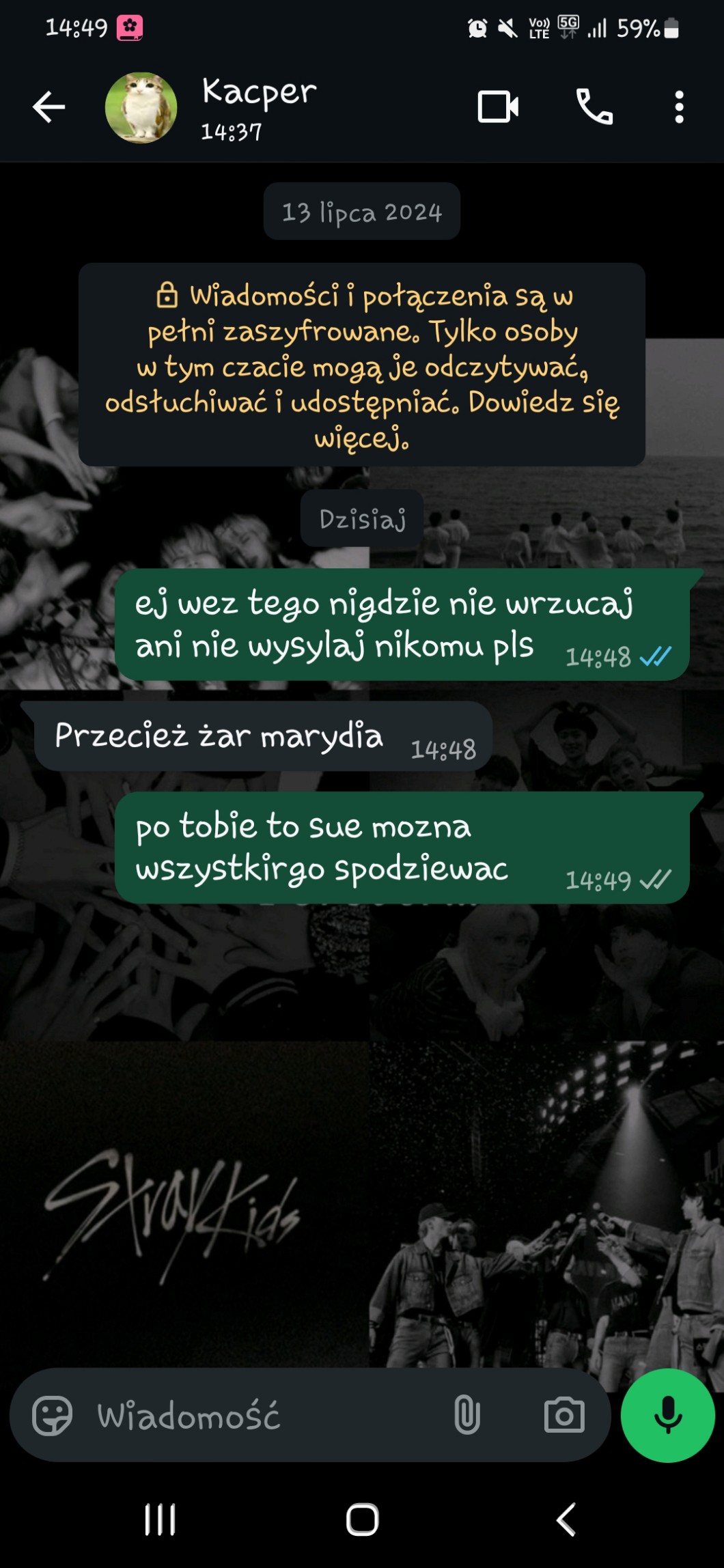Open Kacper's profile picture
Viewport: 724px width, 1568px height.
(x=141, y=108)
